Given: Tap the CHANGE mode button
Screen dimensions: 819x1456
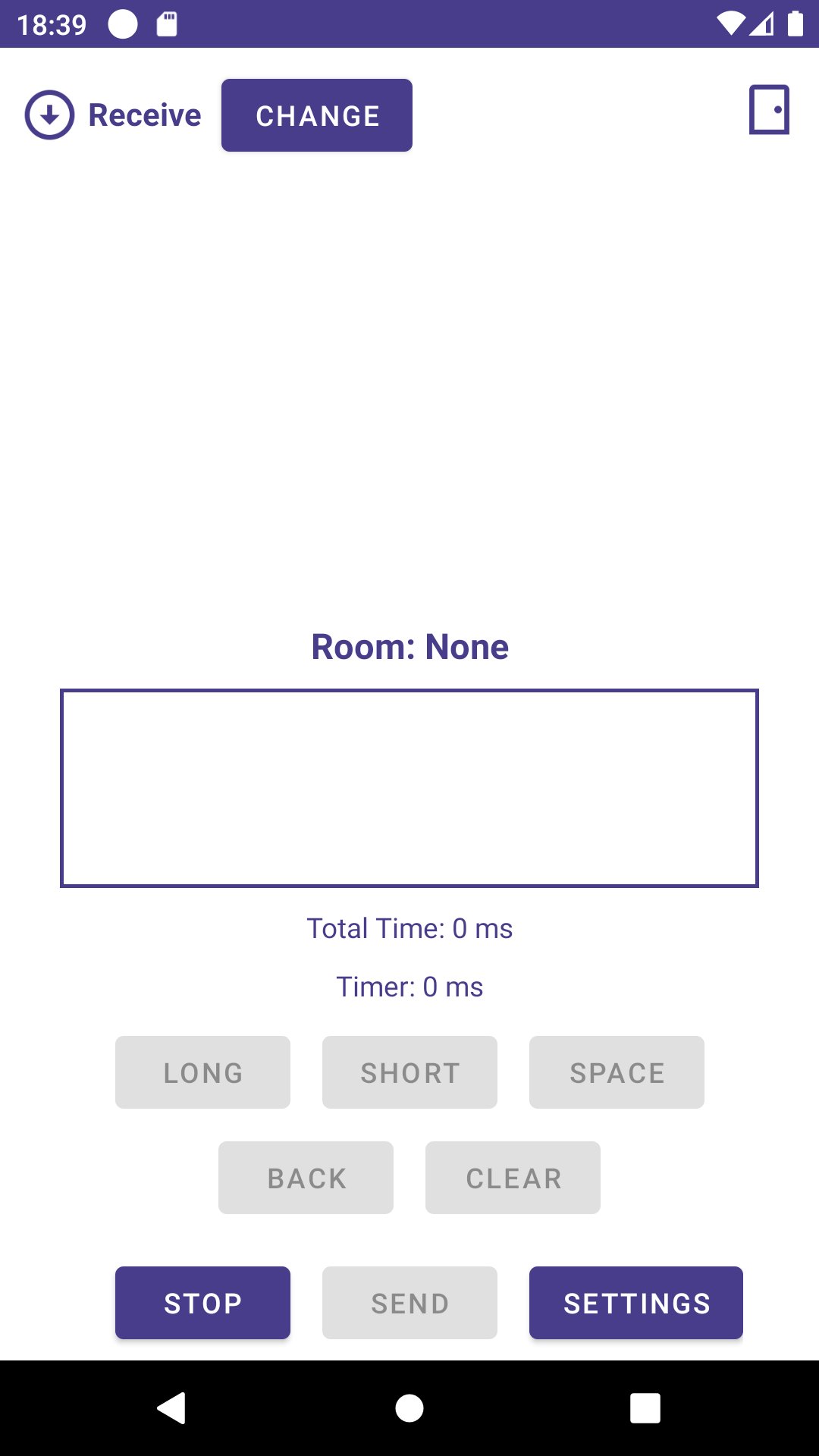Looking at the screenshot, I should click(317, 115).
